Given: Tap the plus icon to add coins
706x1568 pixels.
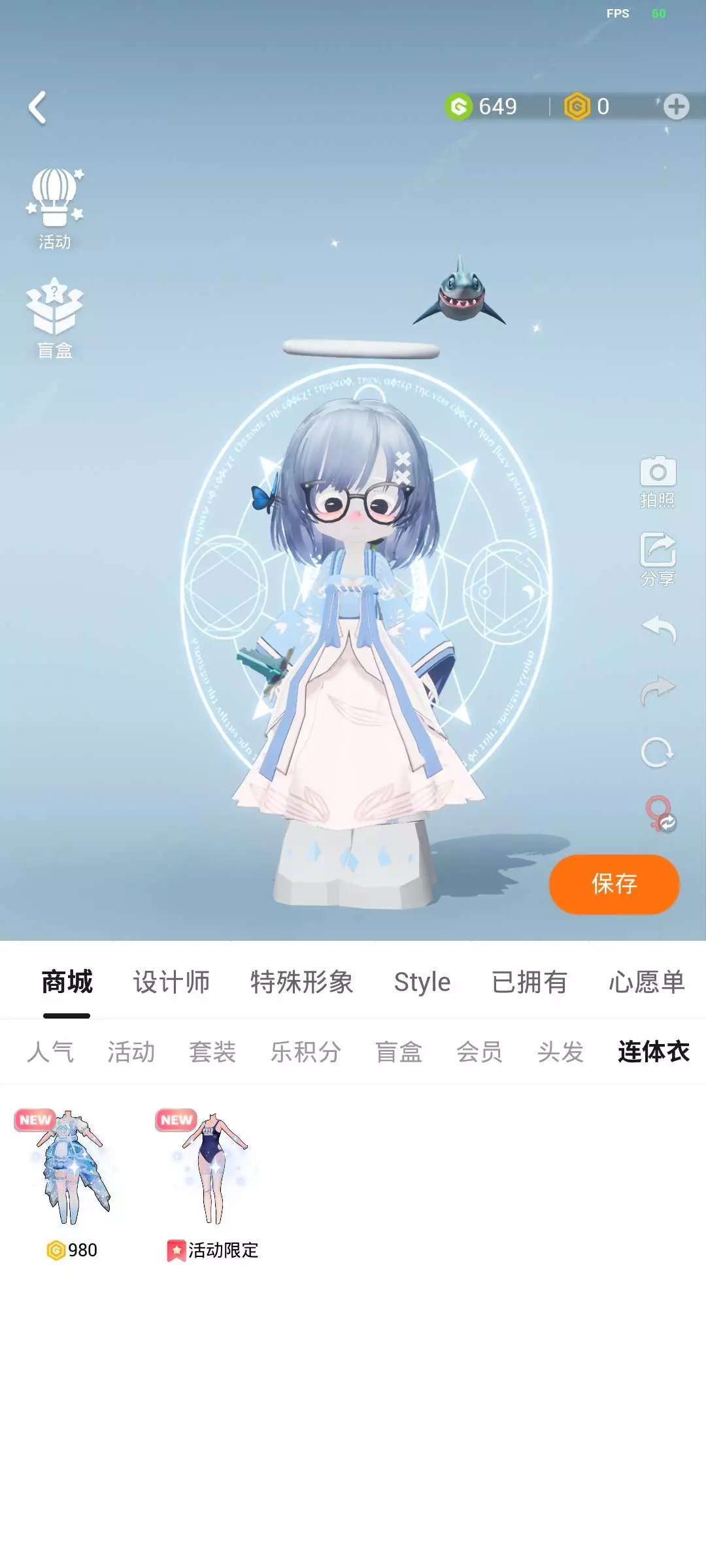Looking at the screenshot, I should coord(676,106).
